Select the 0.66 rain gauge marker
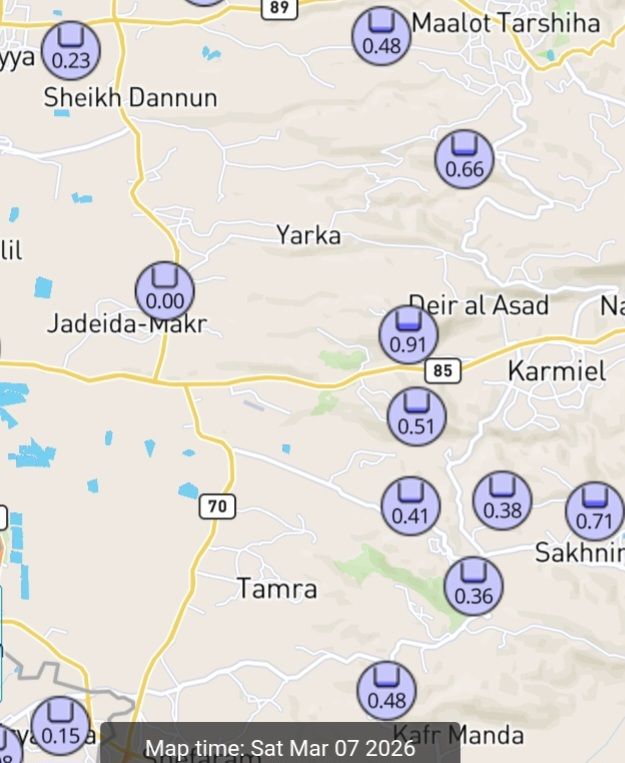The image size is (625, 763). point(464,159)
